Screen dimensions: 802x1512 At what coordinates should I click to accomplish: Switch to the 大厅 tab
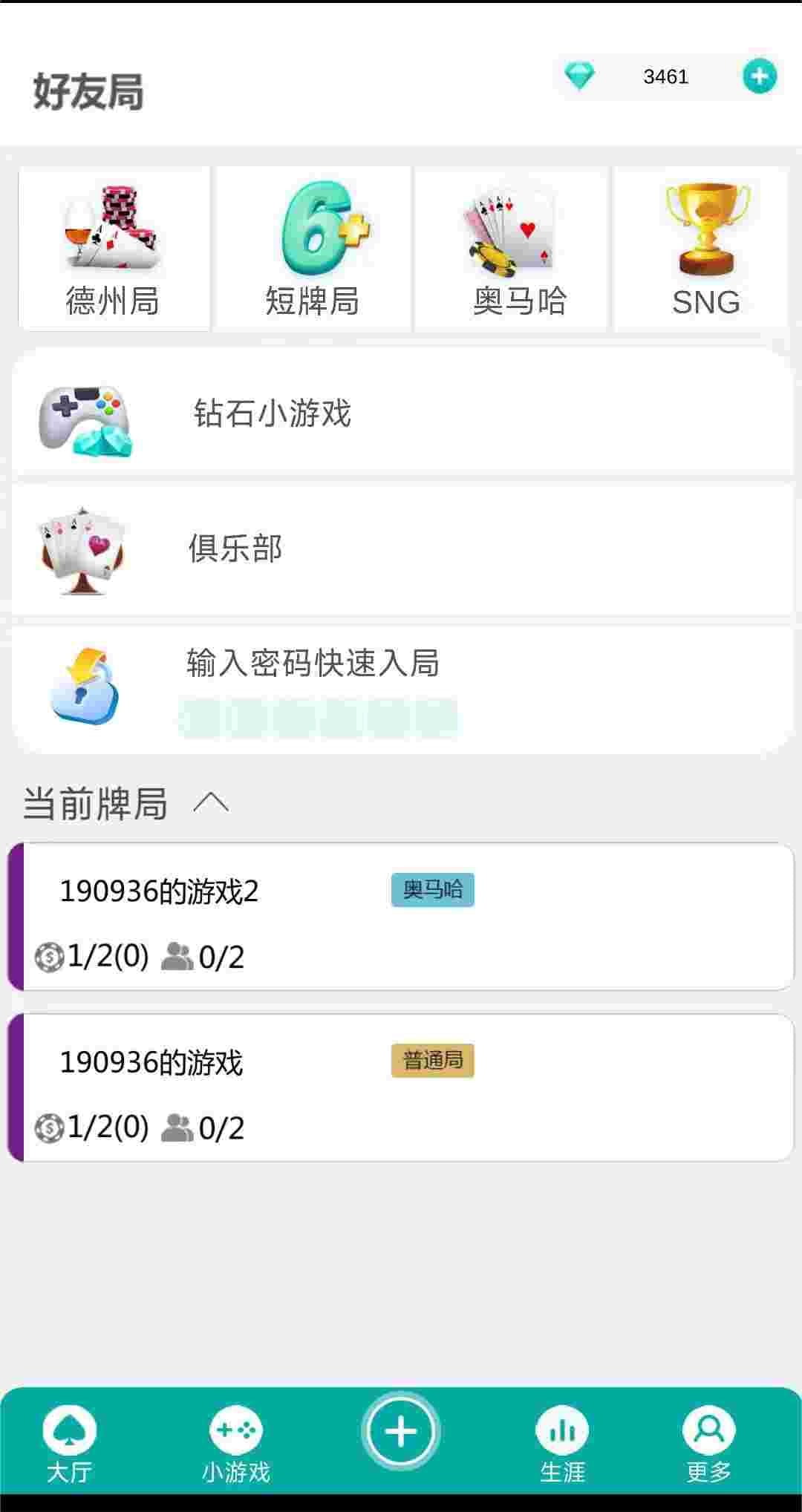point(69,1444)
